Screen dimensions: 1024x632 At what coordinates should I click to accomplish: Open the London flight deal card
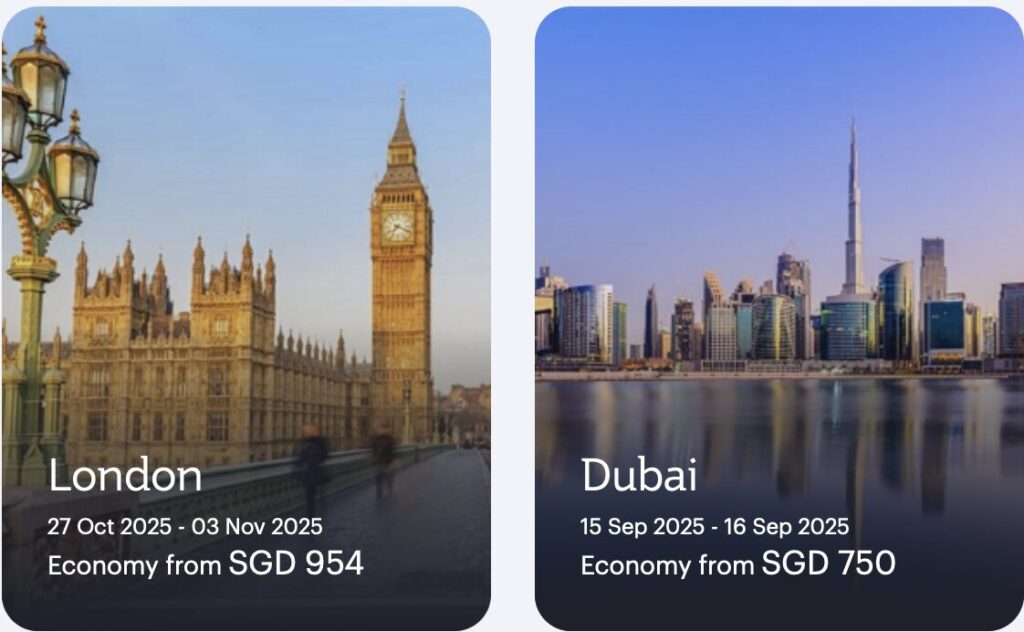point(245,320)
